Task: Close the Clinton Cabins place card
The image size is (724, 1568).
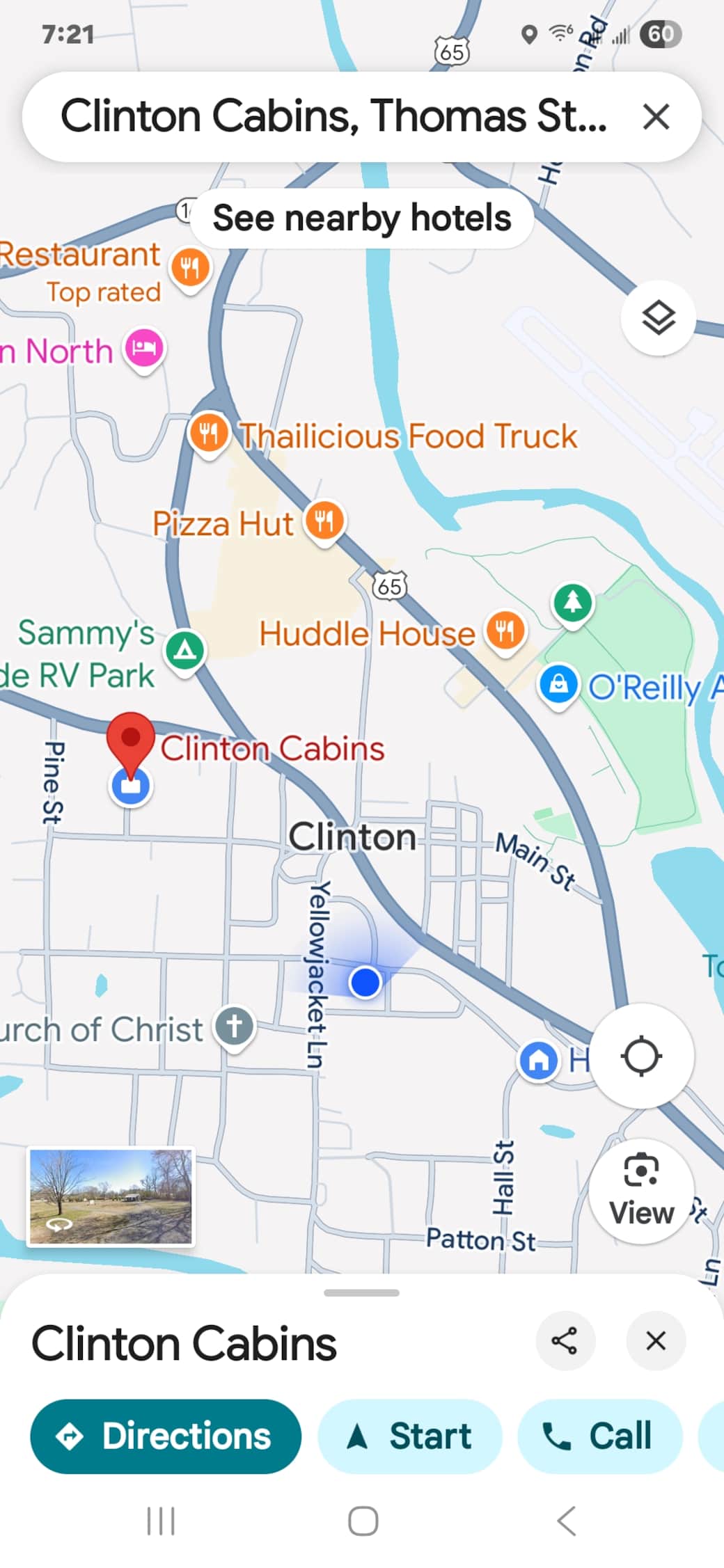Action: 656,1340
